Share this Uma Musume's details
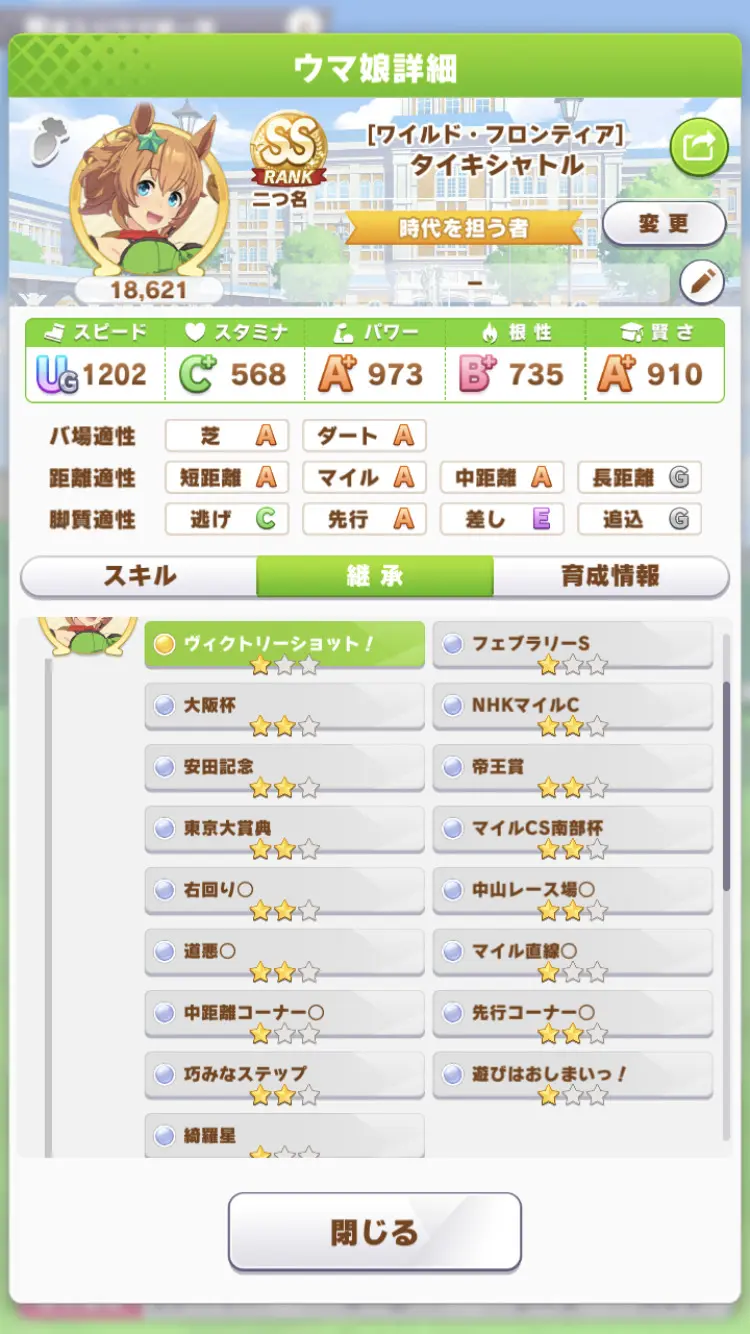Image resolution: width=750 pixels, height=1334 pixels. (698, 147)
